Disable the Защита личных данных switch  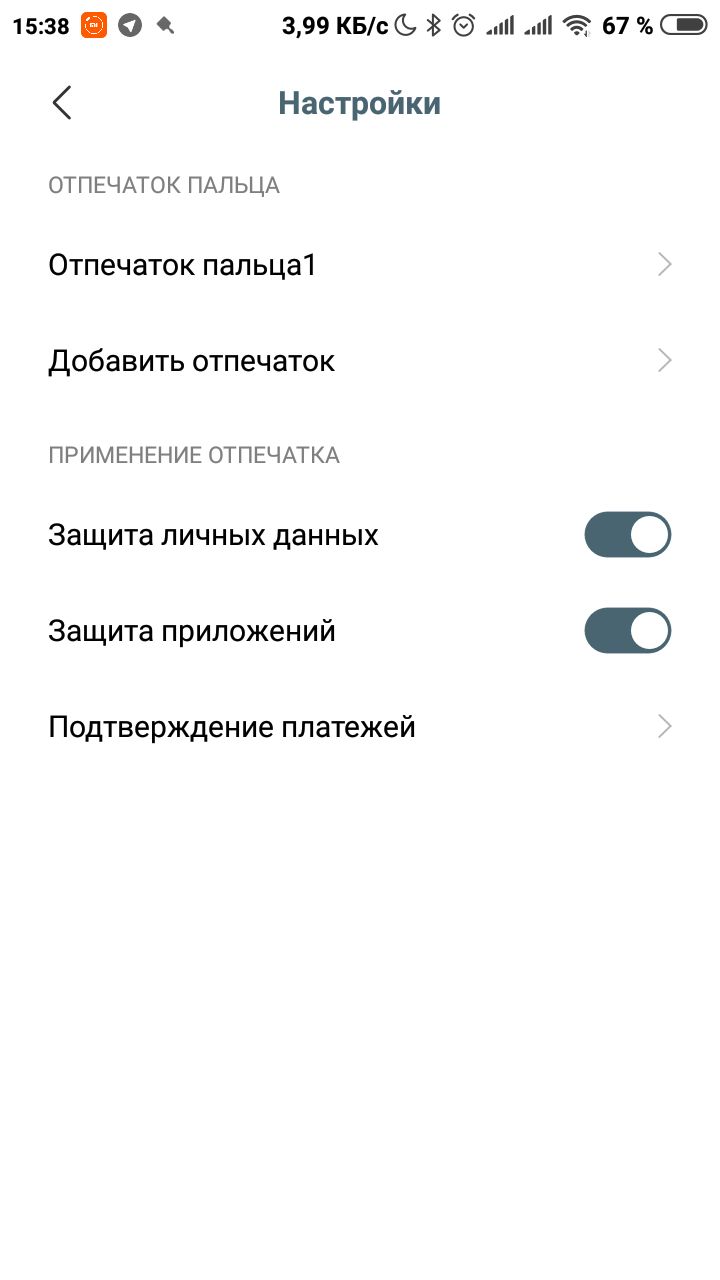[x=627, y=535]
